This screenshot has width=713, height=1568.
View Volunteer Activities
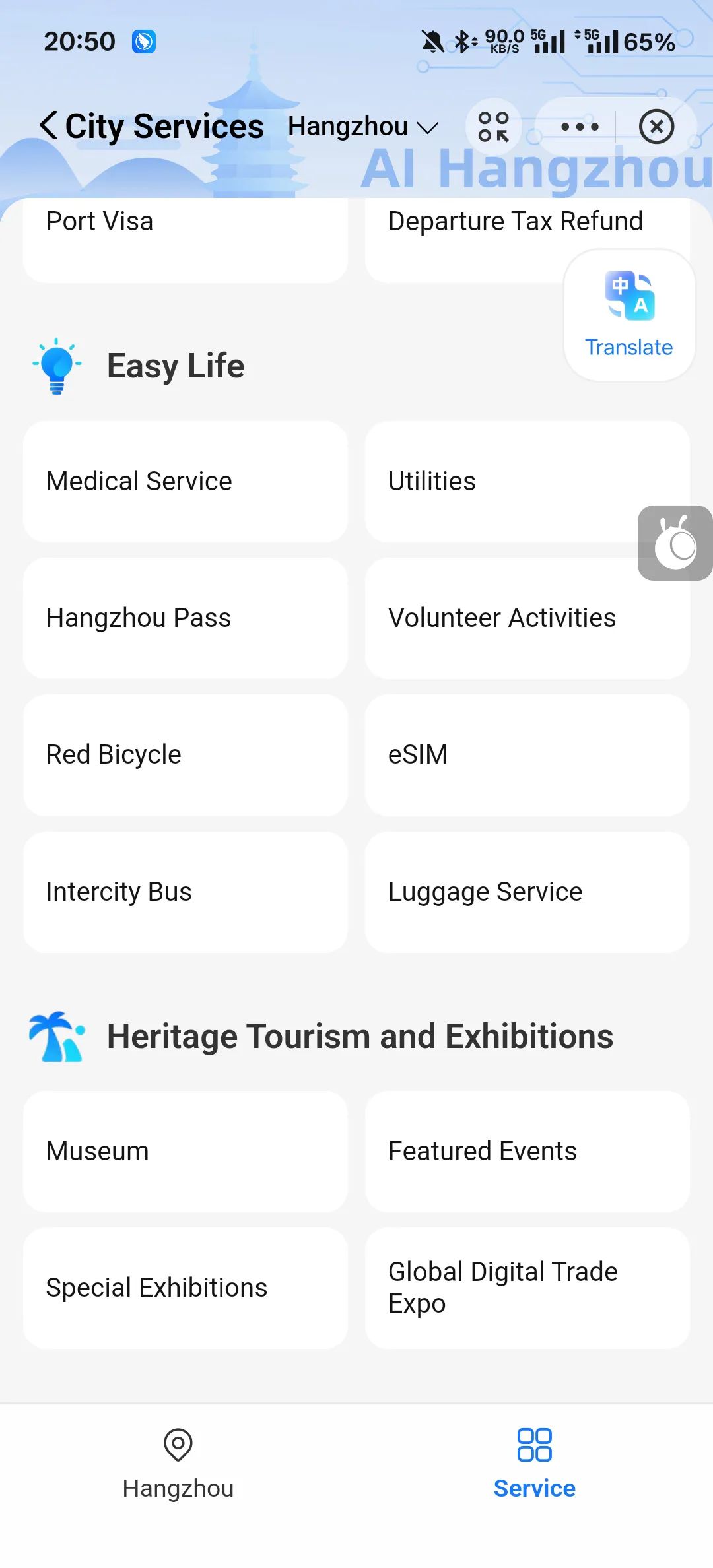(x=527, y=618)
